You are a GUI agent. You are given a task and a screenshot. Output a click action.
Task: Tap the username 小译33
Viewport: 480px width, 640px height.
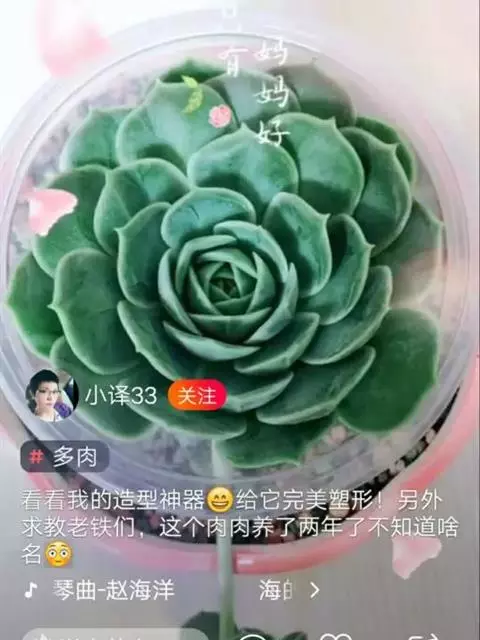(x=121, y=396)
